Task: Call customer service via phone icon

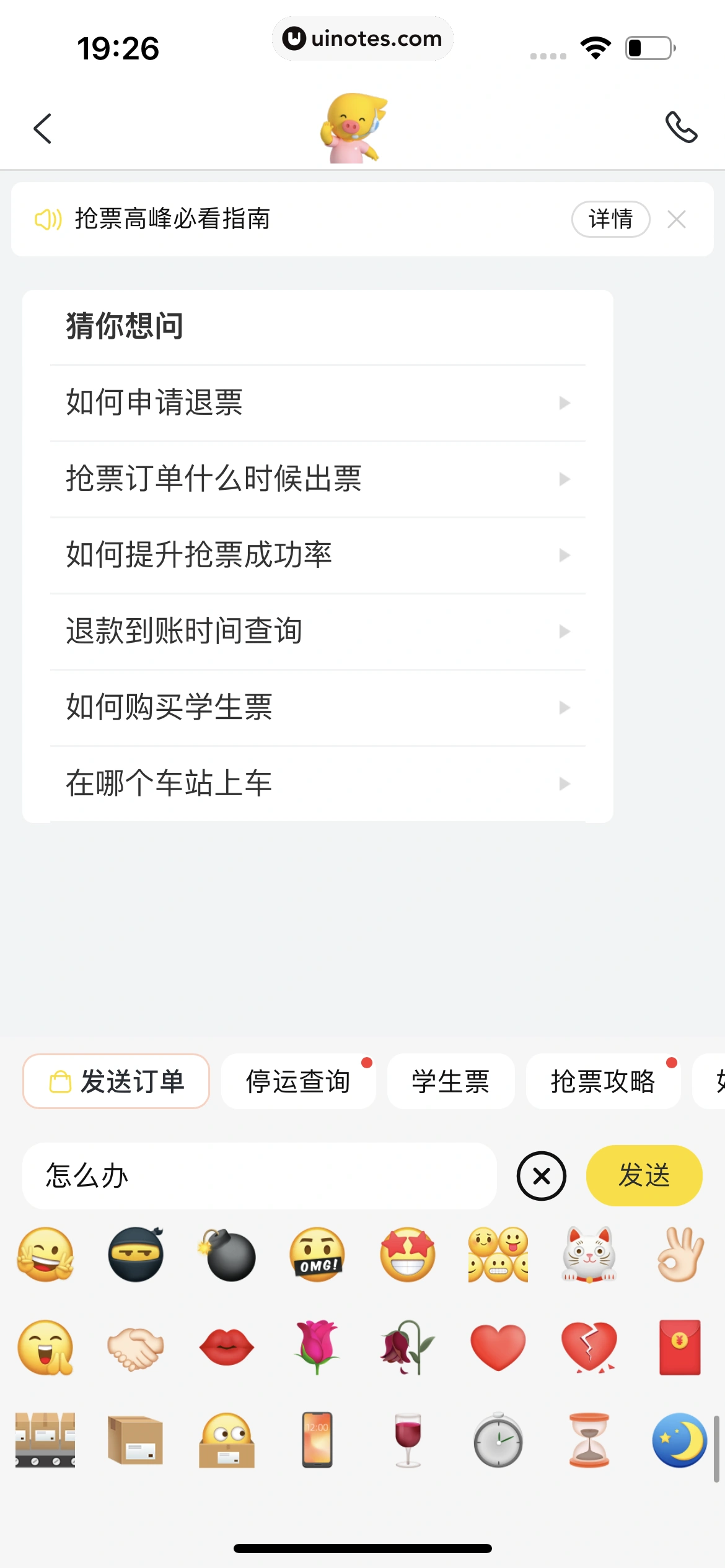Action: [681, 128]
